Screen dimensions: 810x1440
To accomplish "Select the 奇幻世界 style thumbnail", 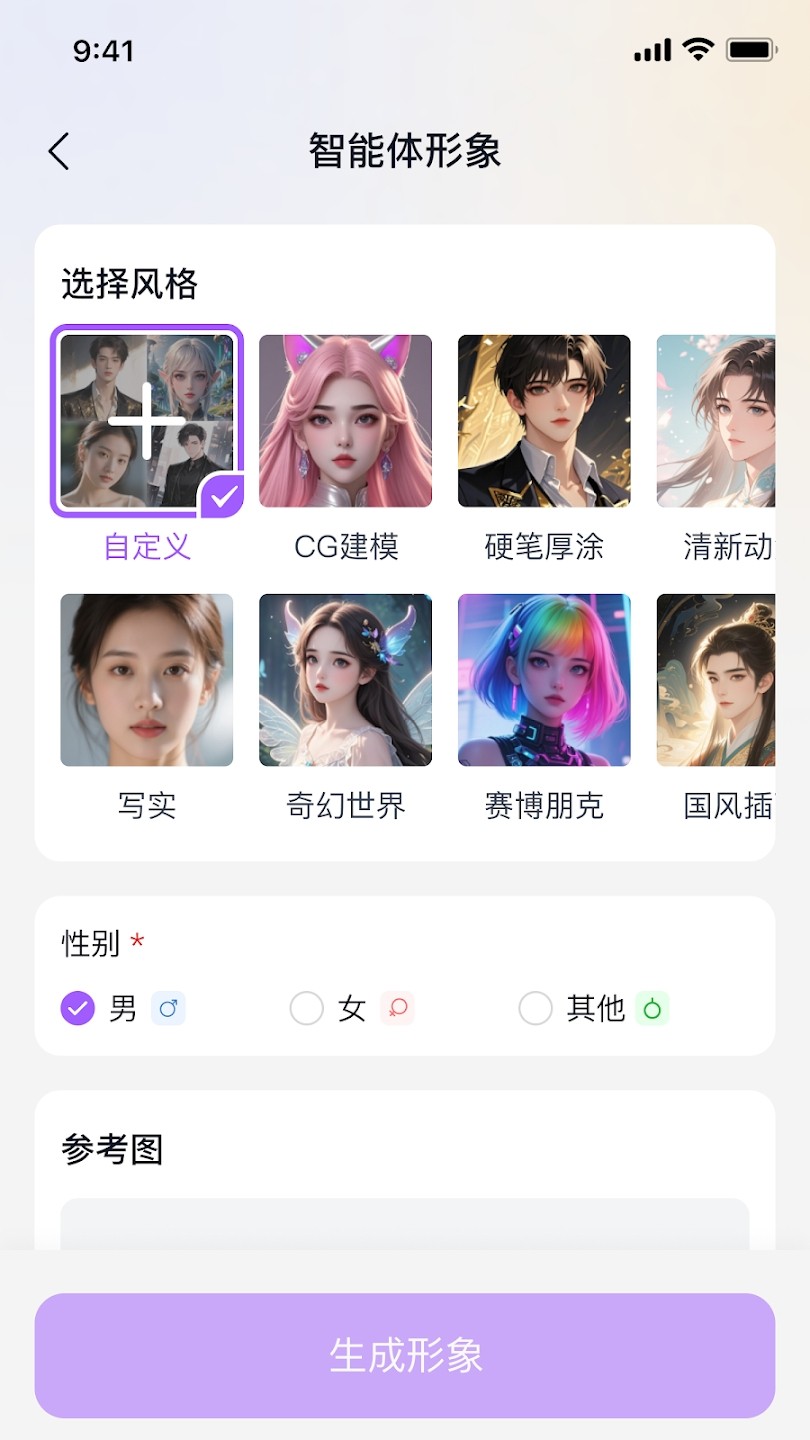I will click(345, 680).
